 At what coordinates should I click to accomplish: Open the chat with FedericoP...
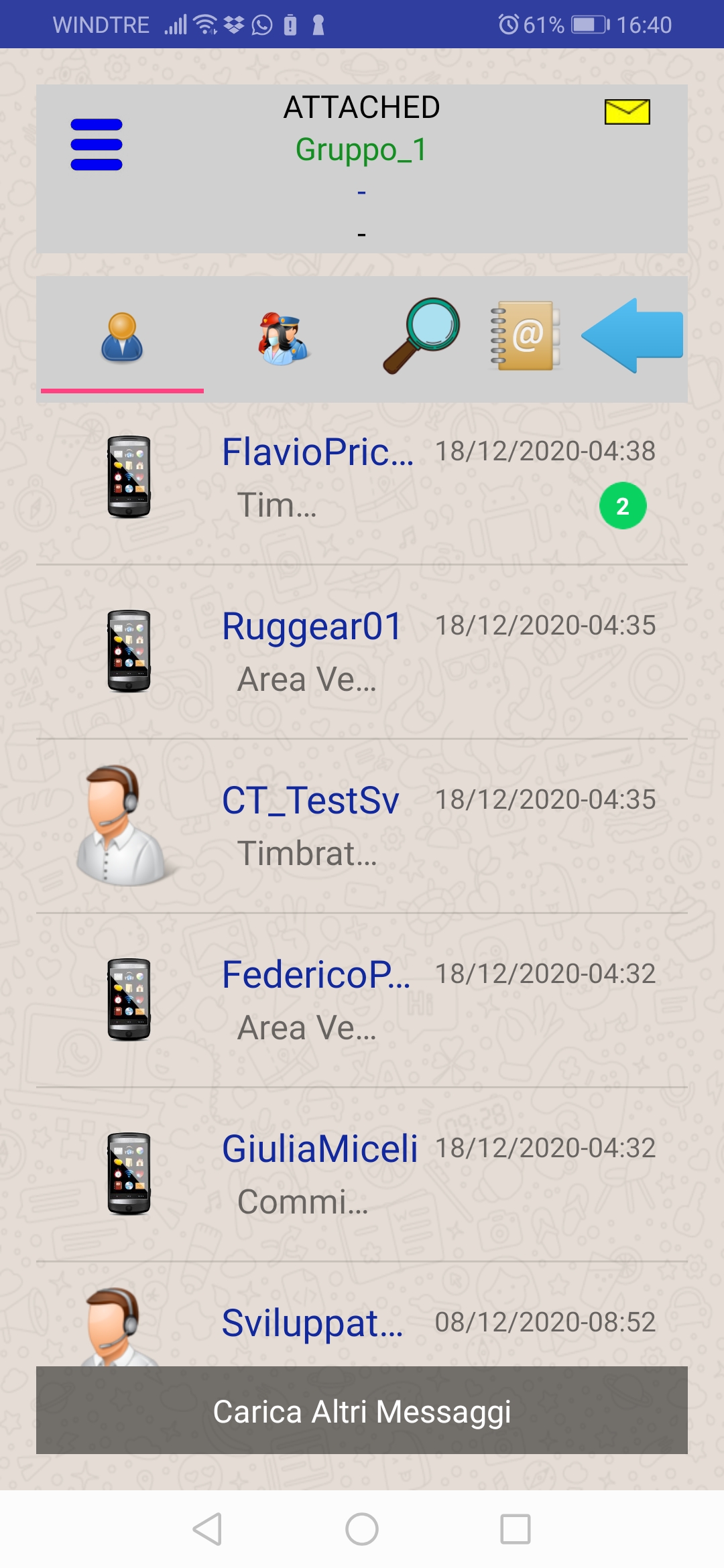click(x=362, y=1000)
